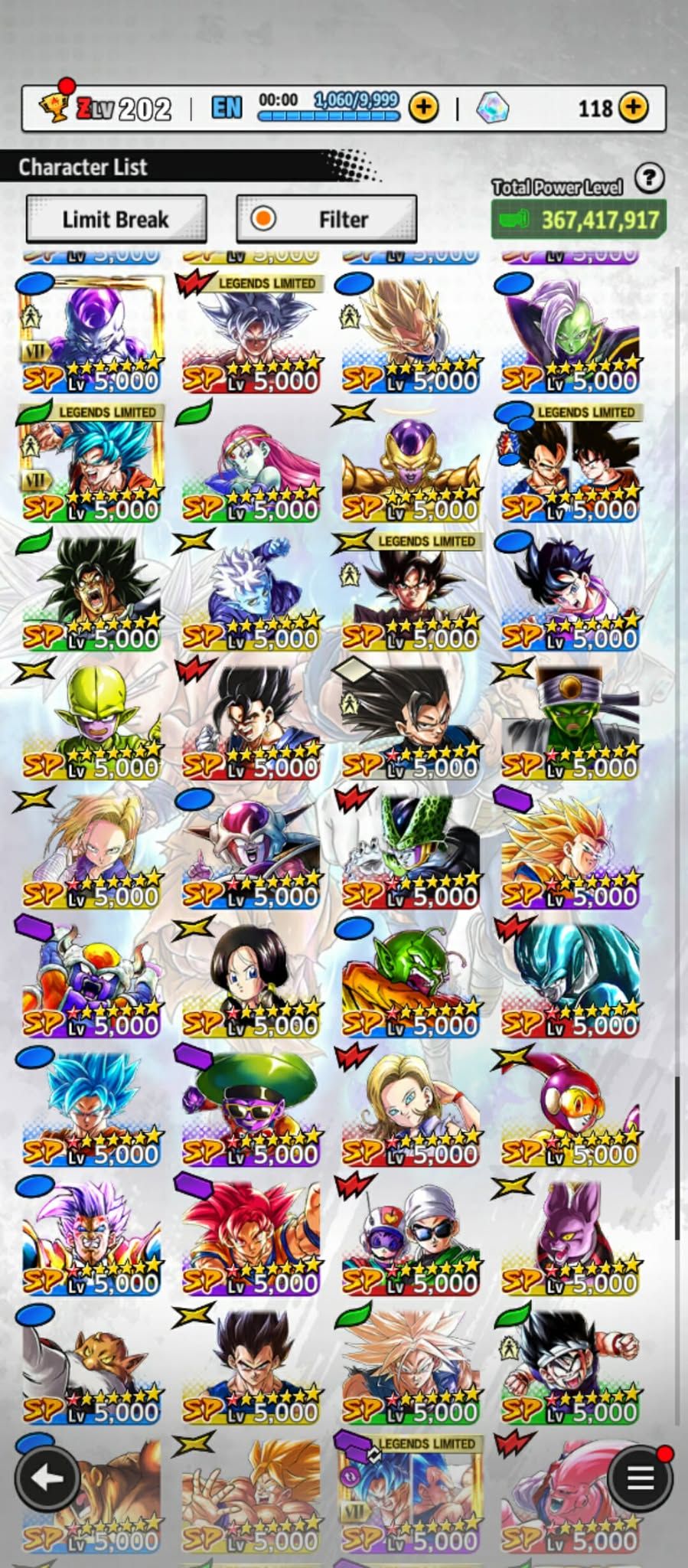Add Chrono Crystals with the plus button
Viewport: 688px width, 1568px height.
click(633, 108)
